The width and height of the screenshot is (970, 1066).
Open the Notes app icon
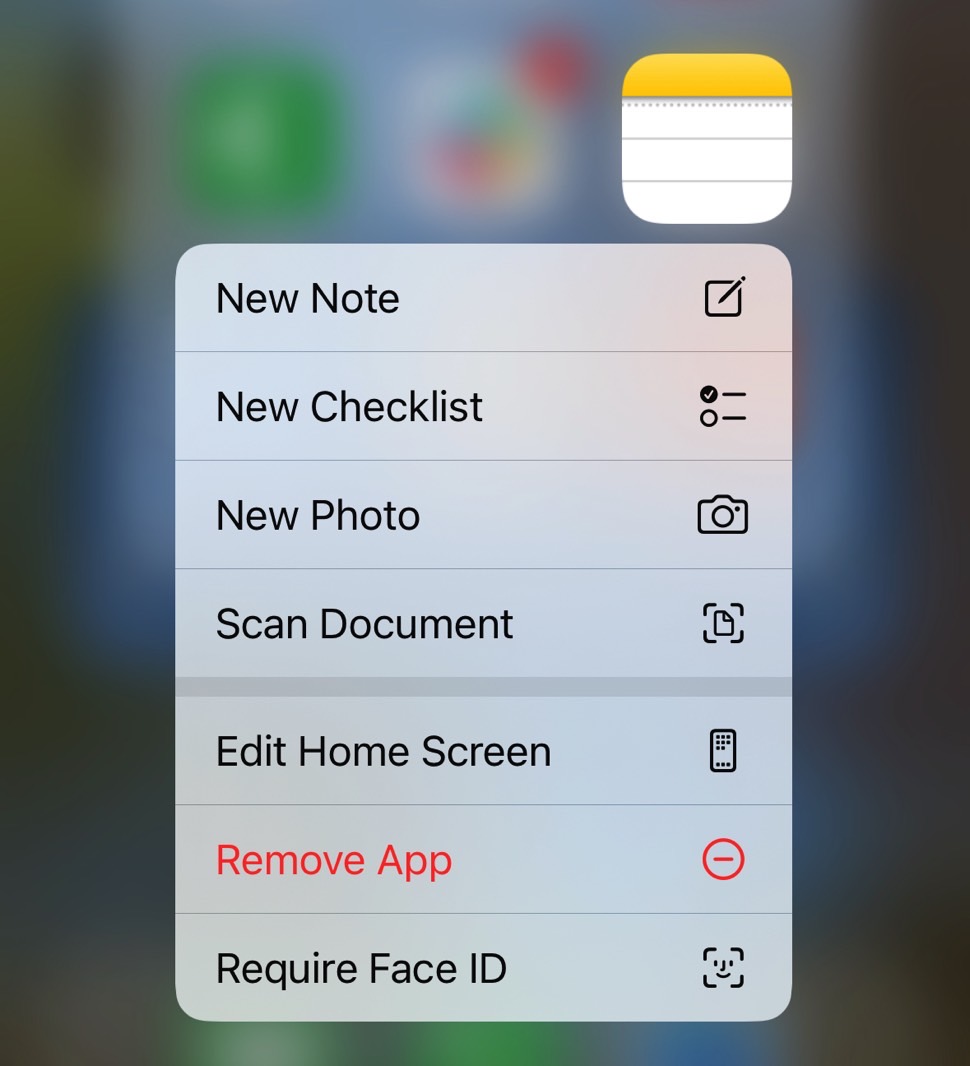(706, 138)
